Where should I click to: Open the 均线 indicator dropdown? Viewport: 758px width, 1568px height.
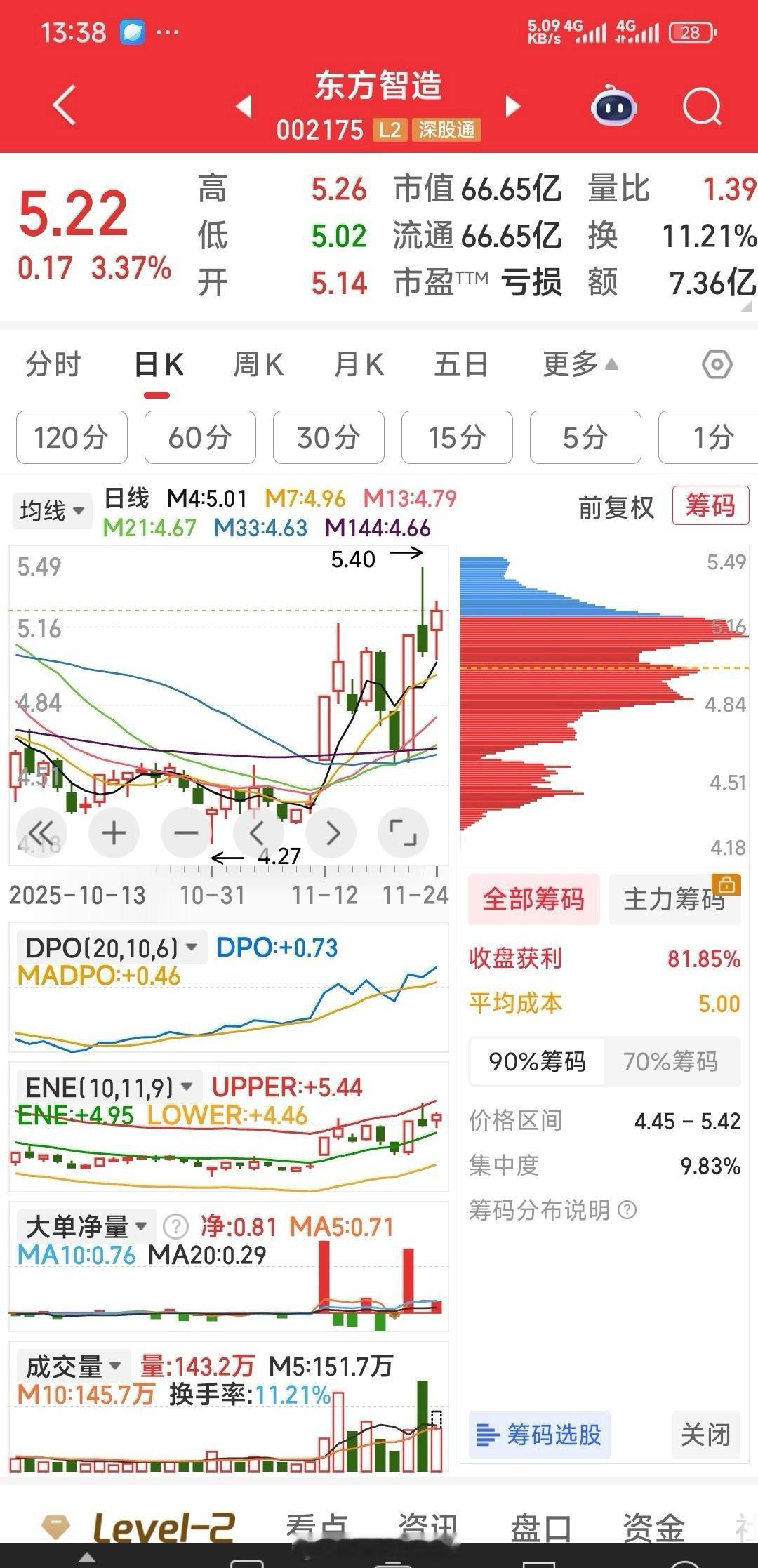(52, 510)
